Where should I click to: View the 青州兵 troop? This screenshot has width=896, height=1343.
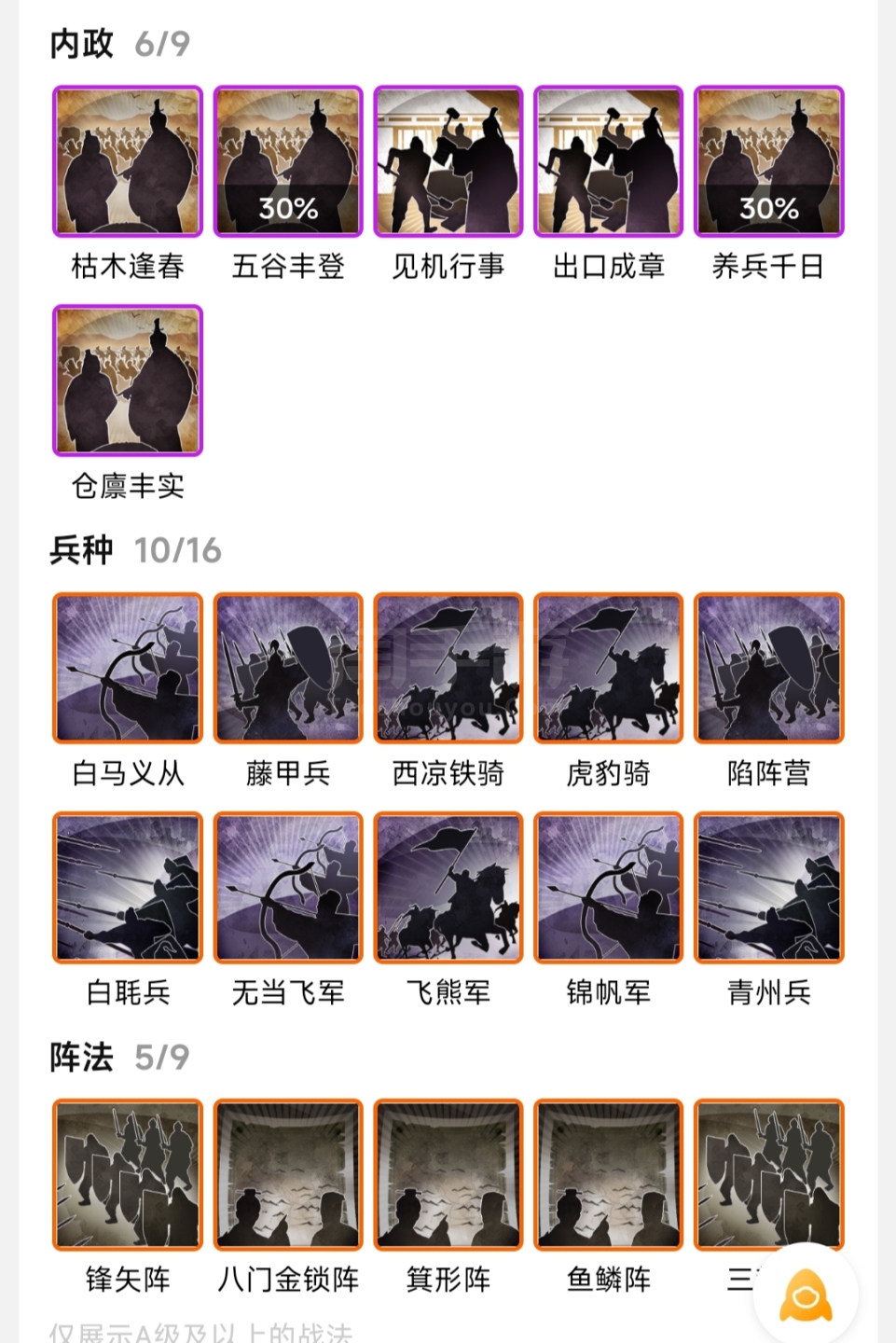[769, 887]
